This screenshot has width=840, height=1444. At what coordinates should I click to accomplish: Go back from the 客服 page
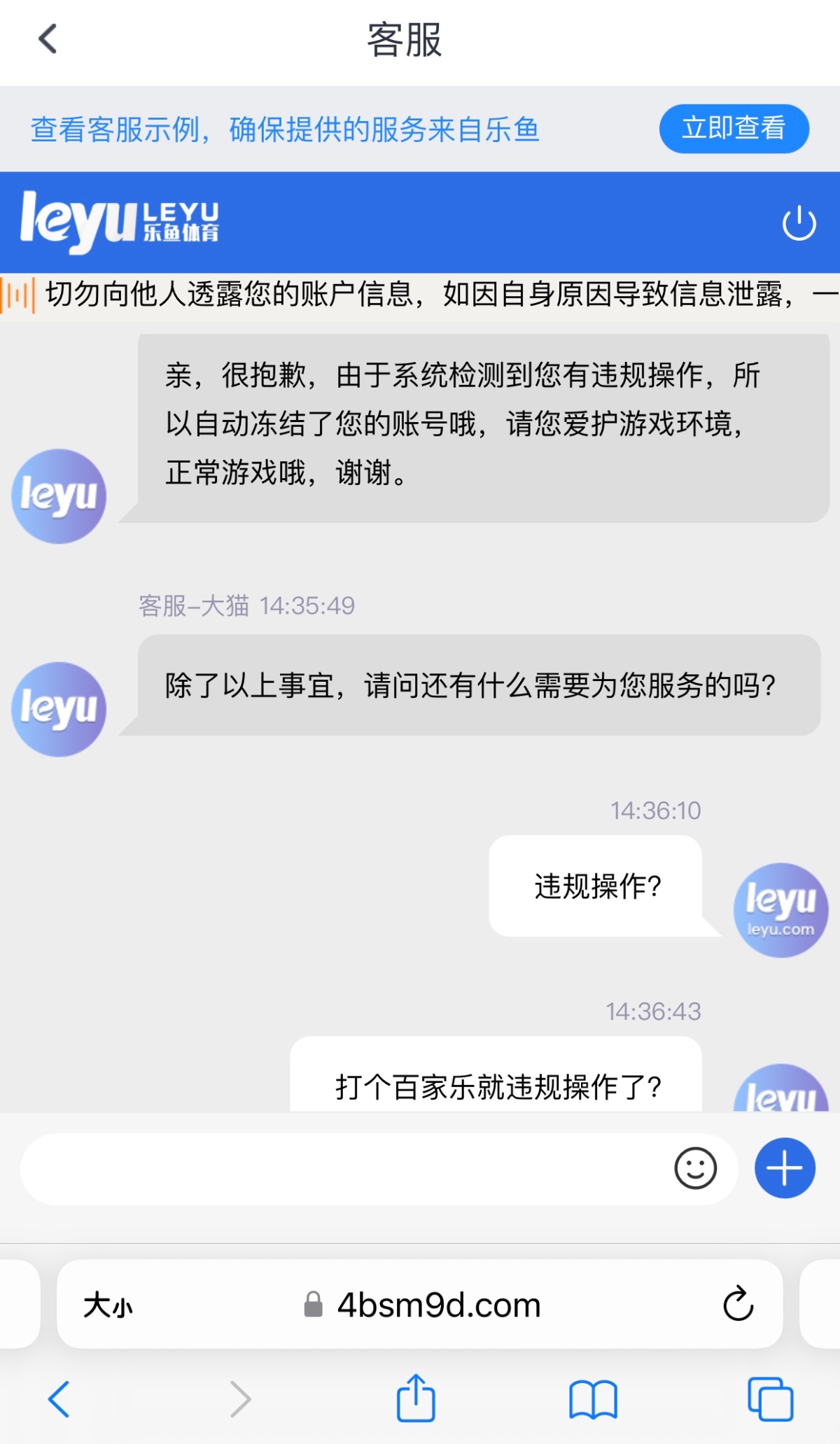(x=48, y=39)
